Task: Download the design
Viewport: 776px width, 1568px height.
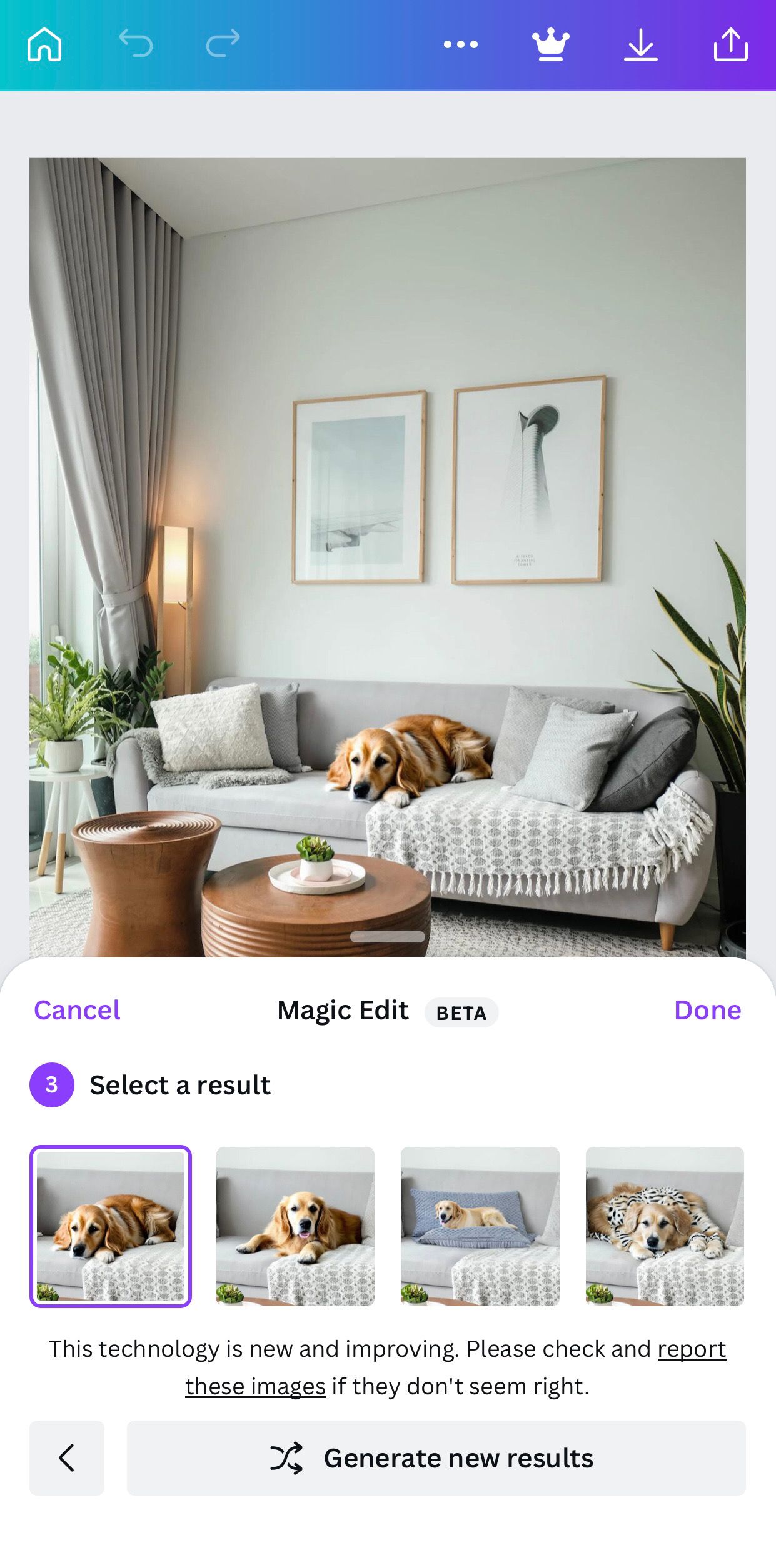Action: coord(640,44)
